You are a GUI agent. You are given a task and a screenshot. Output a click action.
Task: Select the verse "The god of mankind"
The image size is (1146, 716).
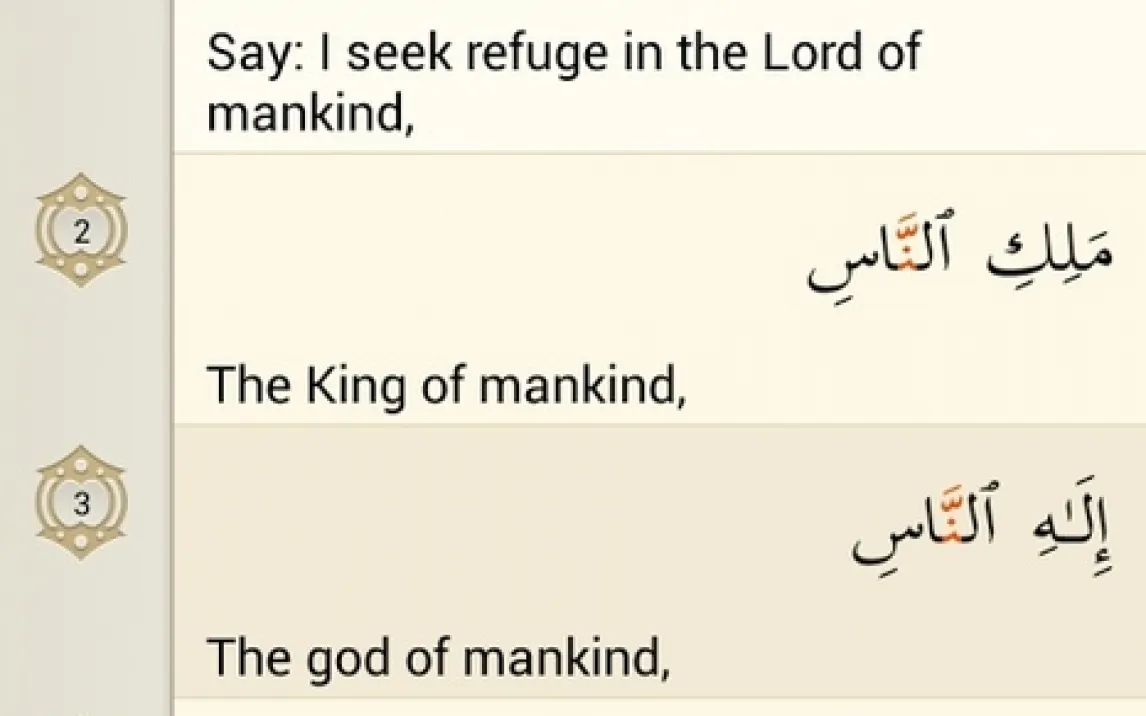click(x=659, y=561)
